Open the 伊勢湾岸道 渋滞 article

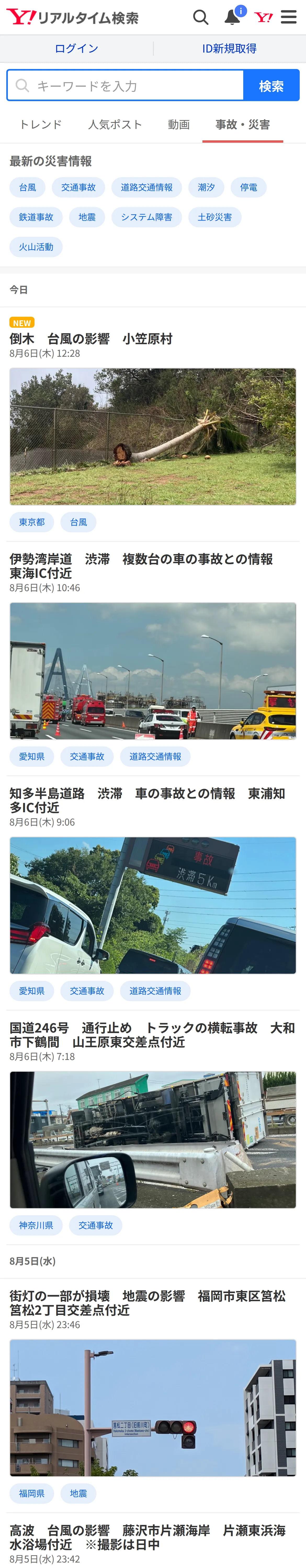point(141,566)
